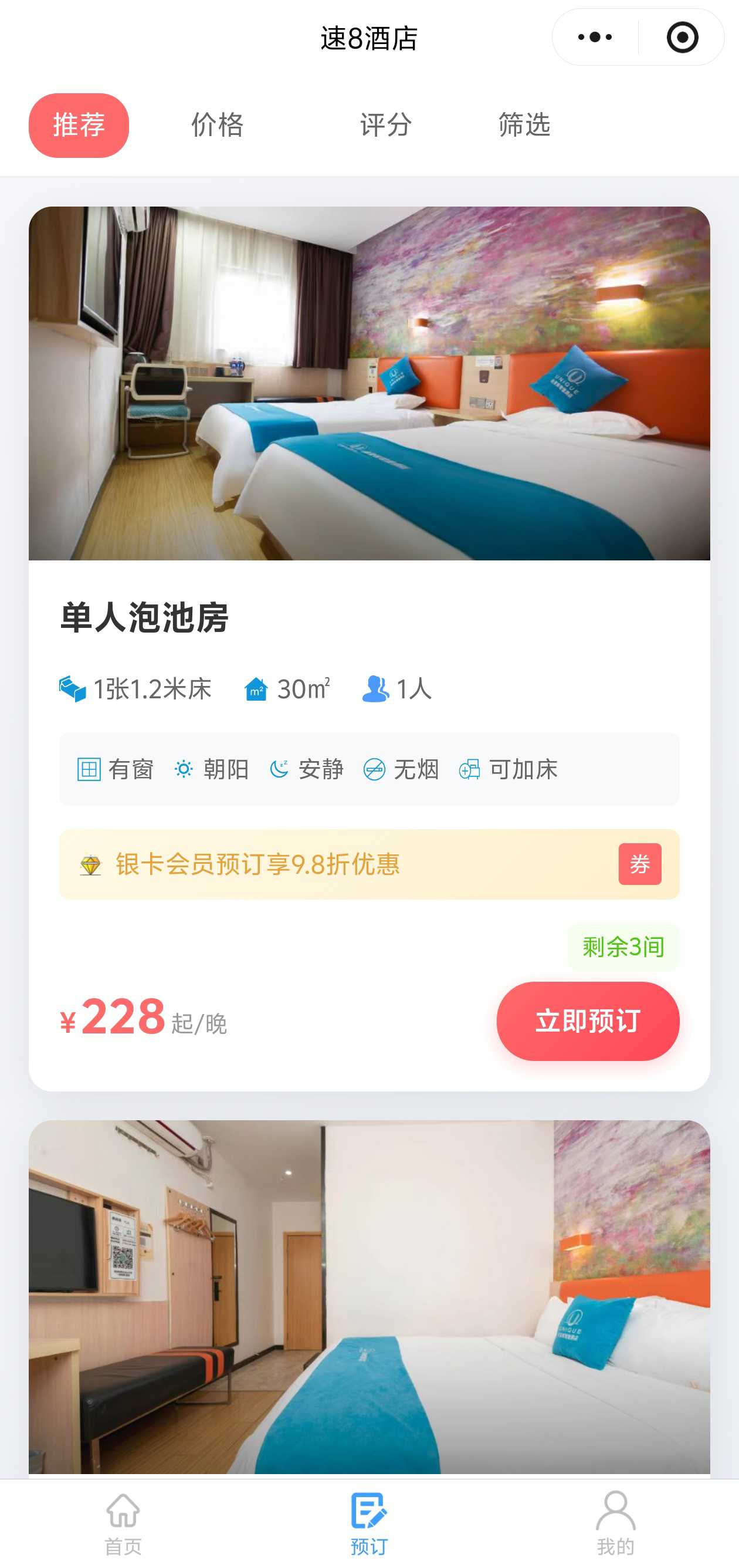Select the 推荐 sort tab
This screenshot has width=739, height=1568.
click(79, 126)
